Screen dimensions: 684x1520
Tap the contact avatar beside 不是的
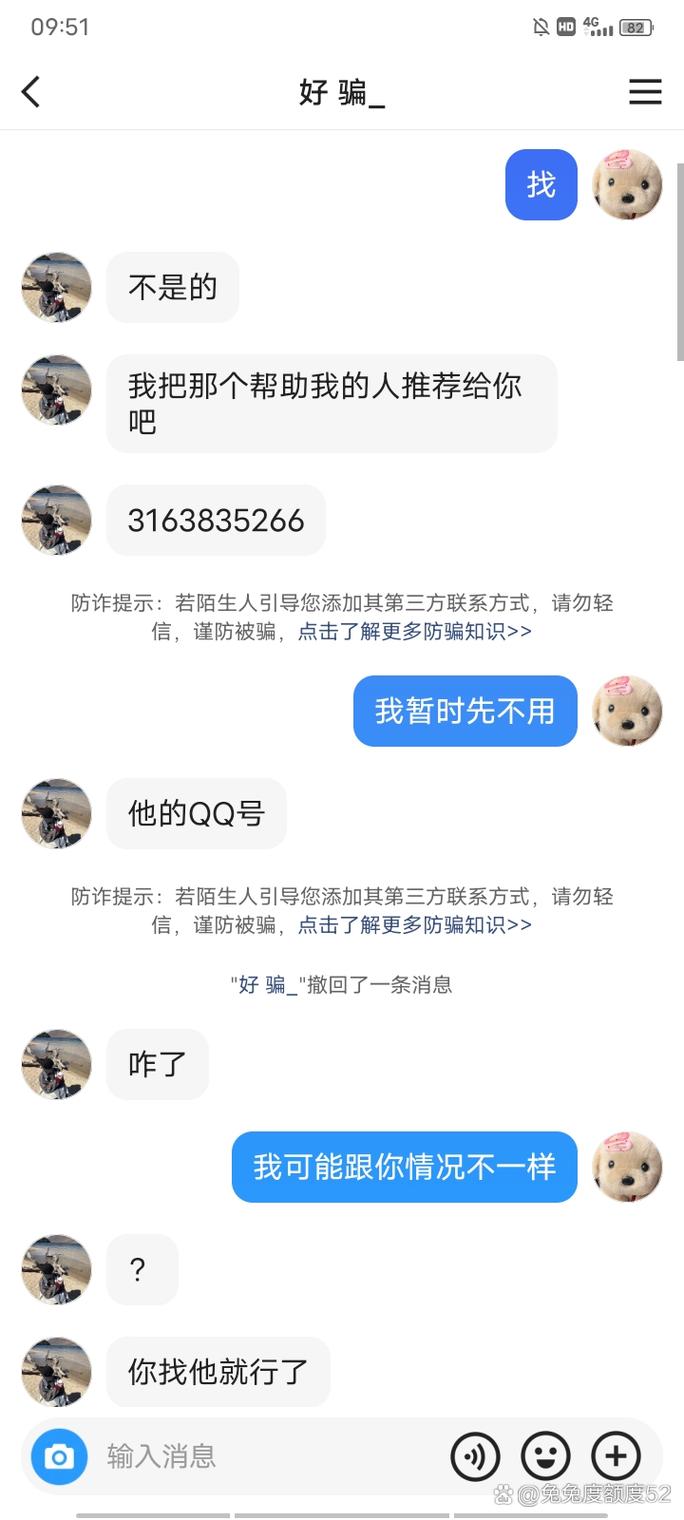click(57, 287)
